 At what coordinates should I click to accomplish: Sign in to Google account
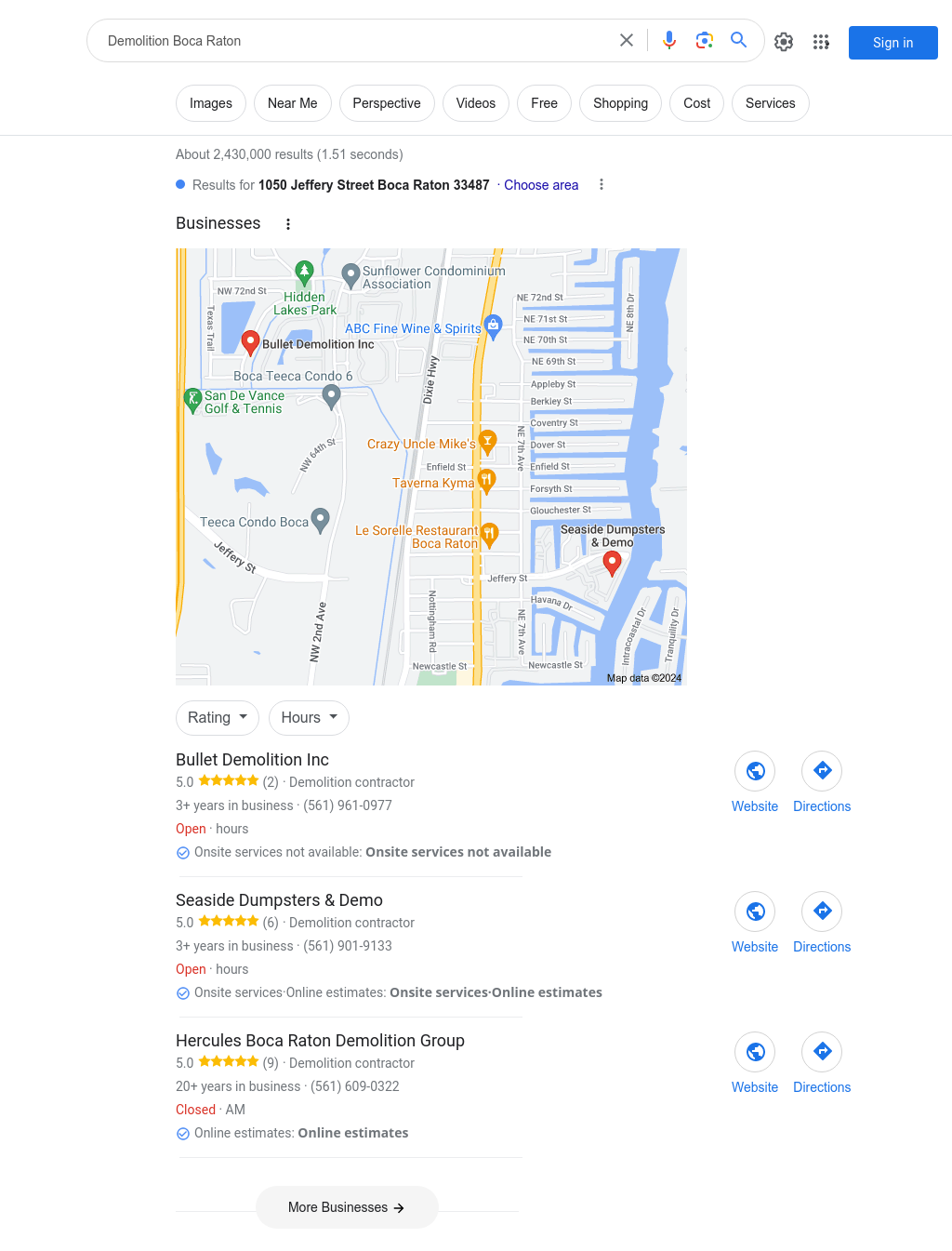[x=892, y=43]
